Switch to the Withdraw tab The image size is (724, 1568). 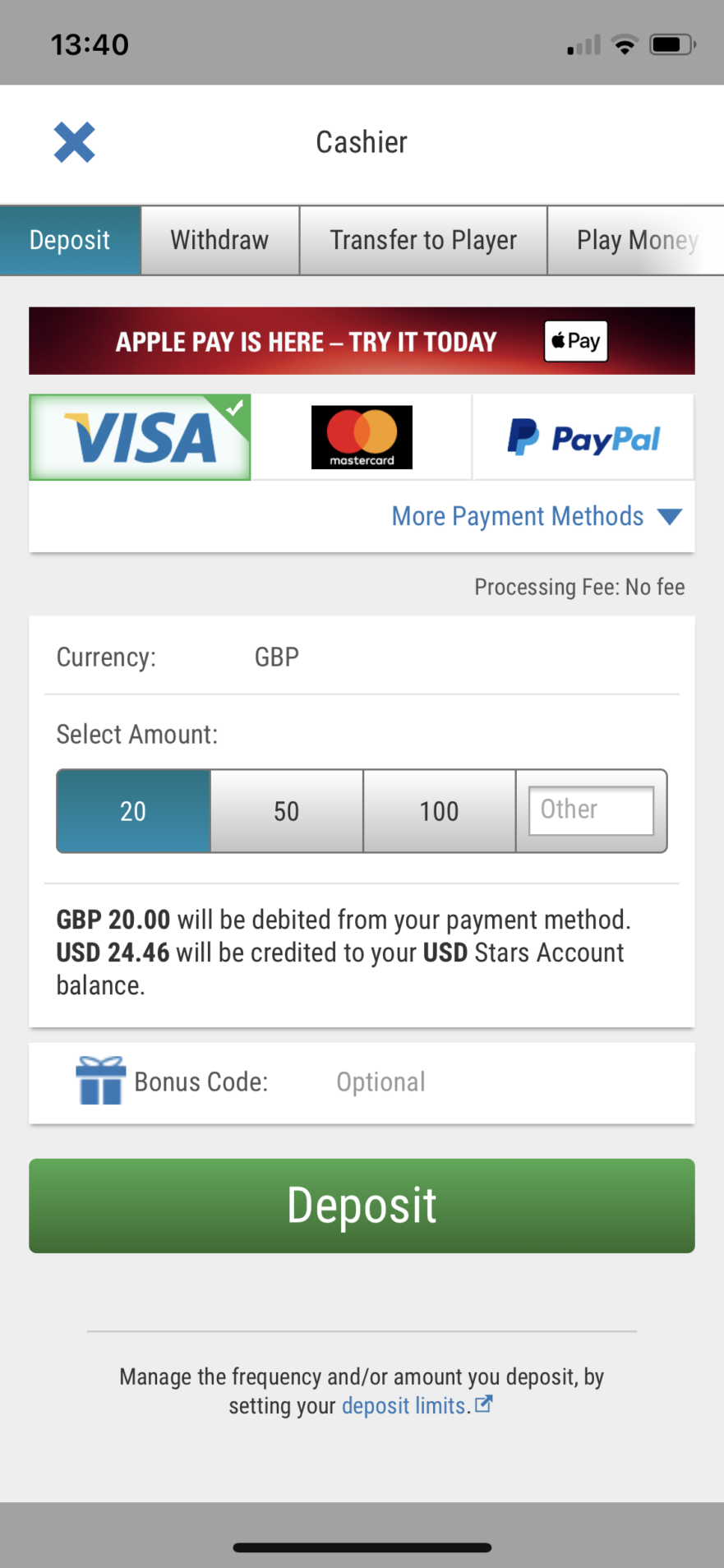pos(219,240)
